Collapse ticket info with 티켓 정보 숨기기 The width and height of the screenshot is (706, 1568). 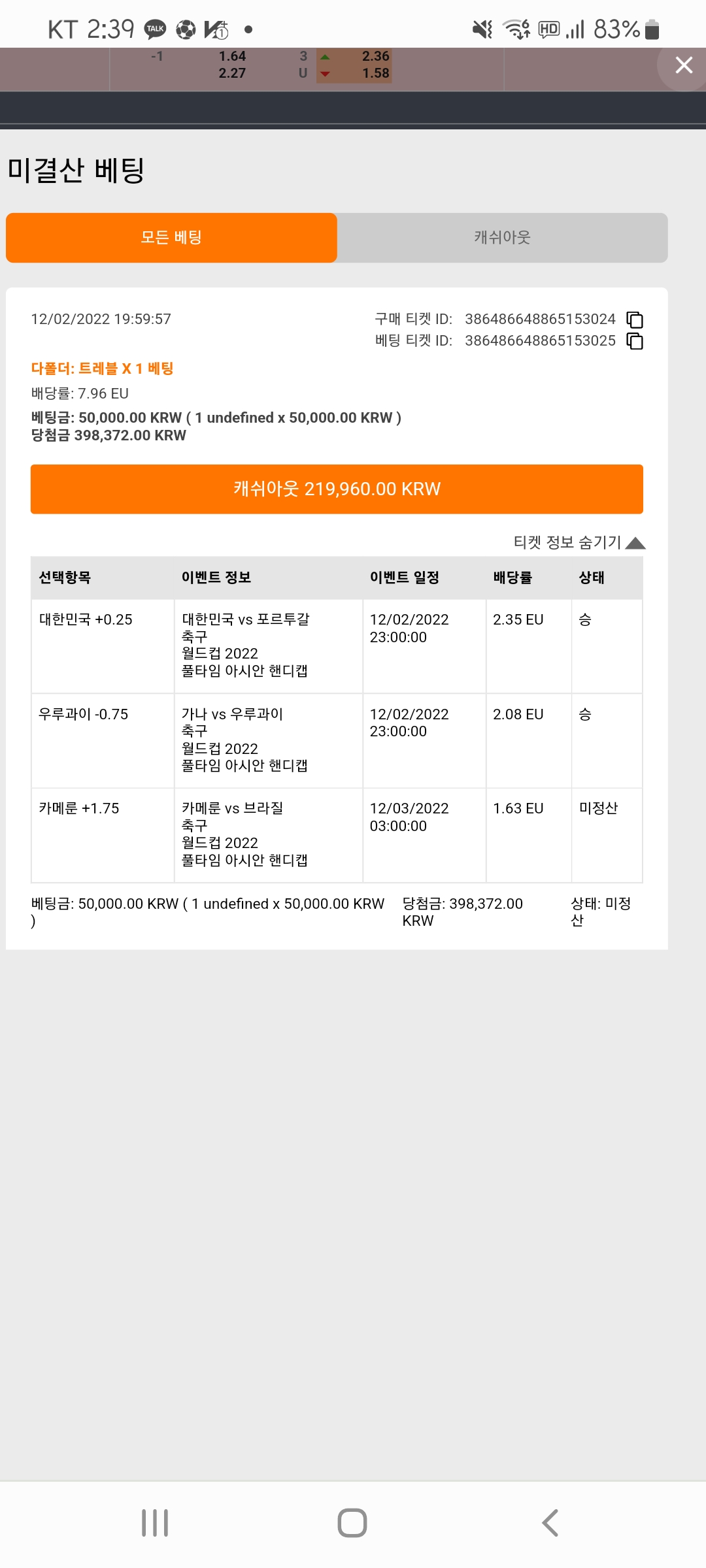tap(579, 542)
